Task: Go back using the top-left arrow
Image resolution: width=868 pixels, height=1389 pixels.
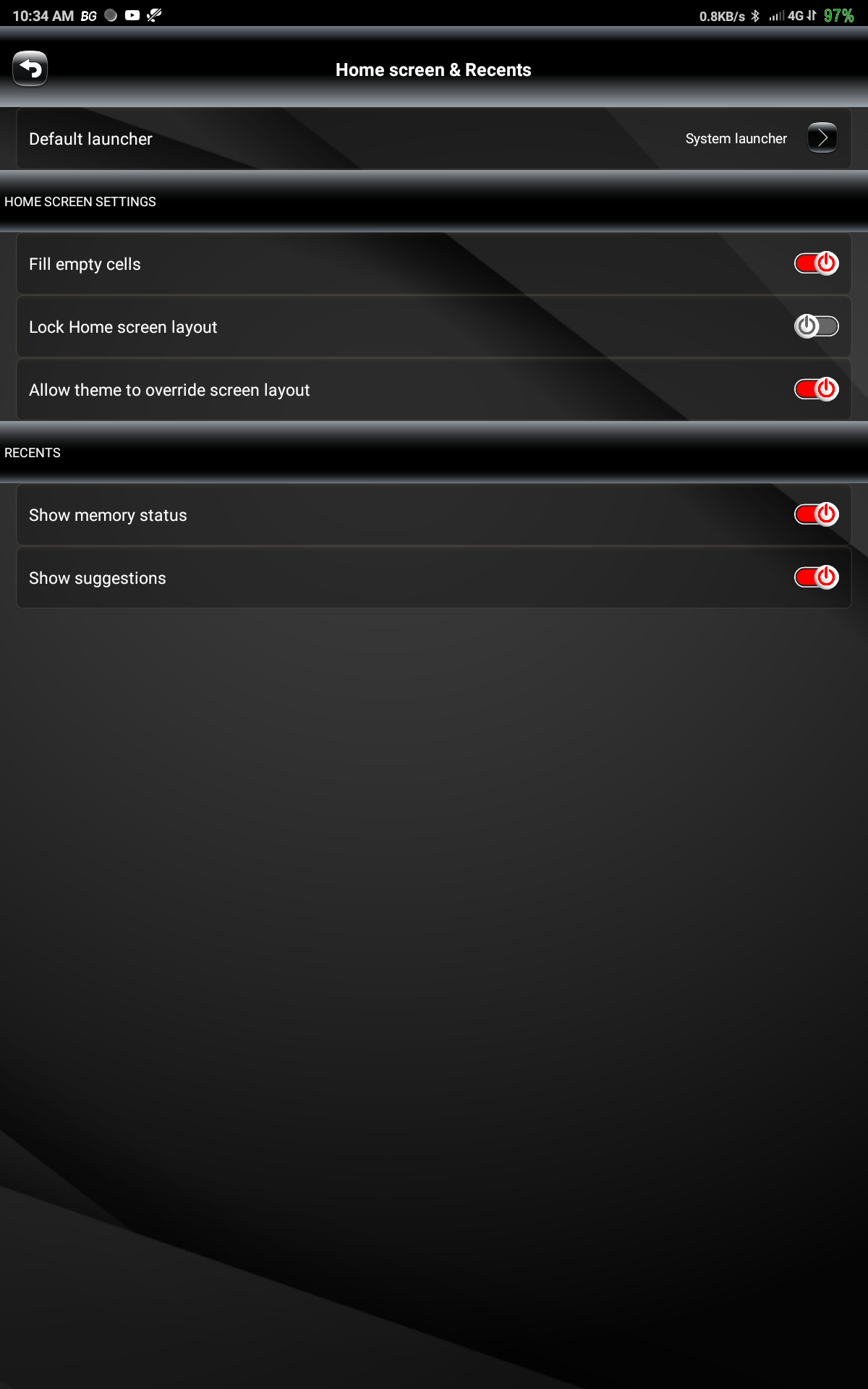Action: (x=30, y=69)
